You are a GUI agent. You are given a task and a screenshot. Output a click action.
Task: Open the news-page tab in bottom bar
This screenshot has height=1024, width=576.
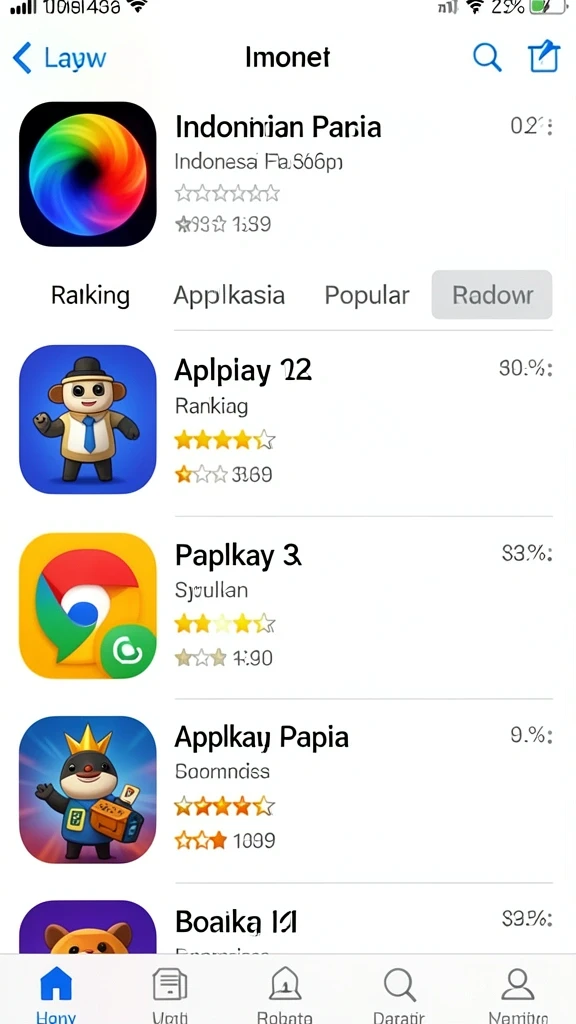[x=170, y=993]
